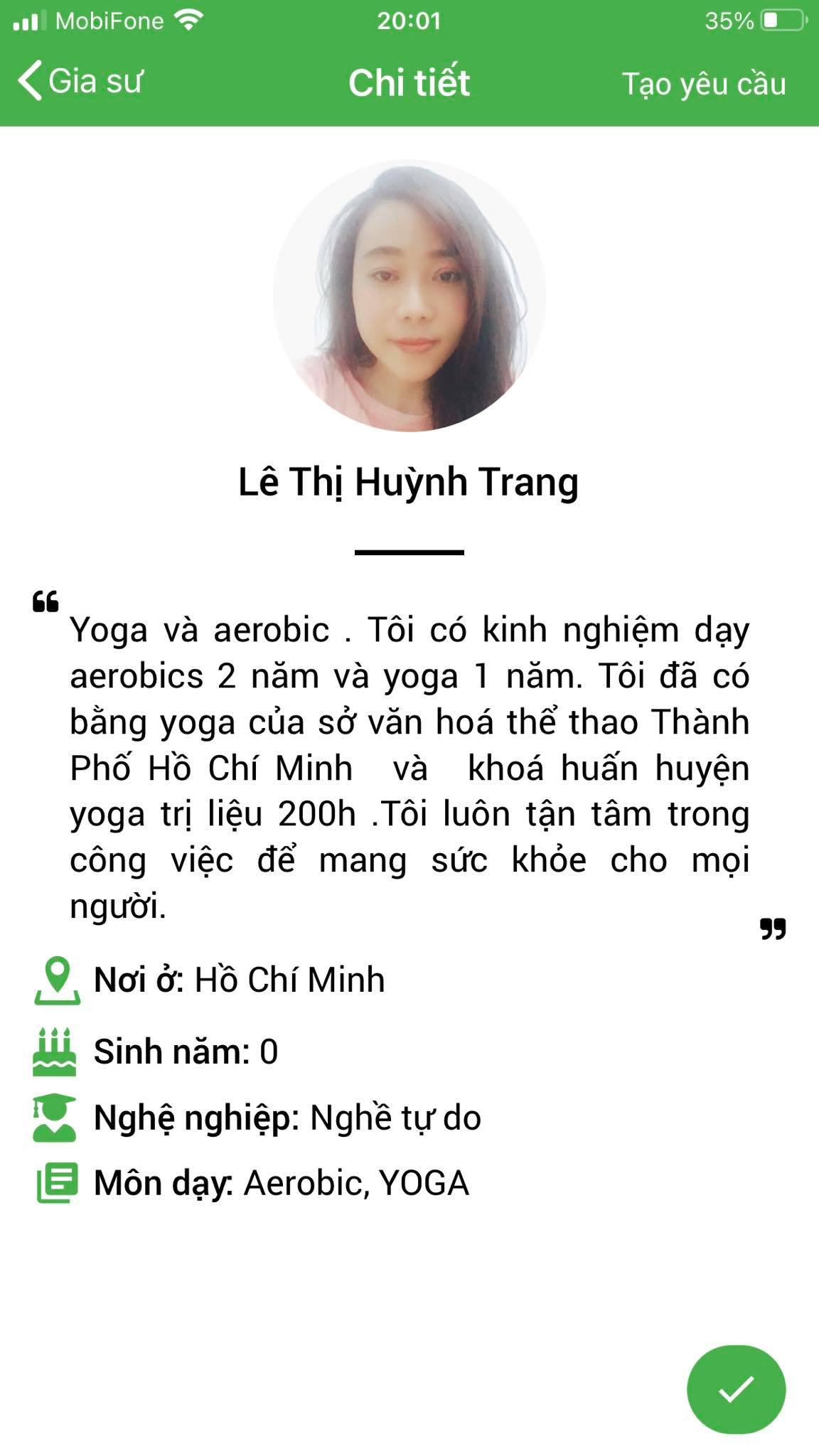Tap the green checkmark floating button
Screen dimensions: 819x1456
tap(736, 1388)
